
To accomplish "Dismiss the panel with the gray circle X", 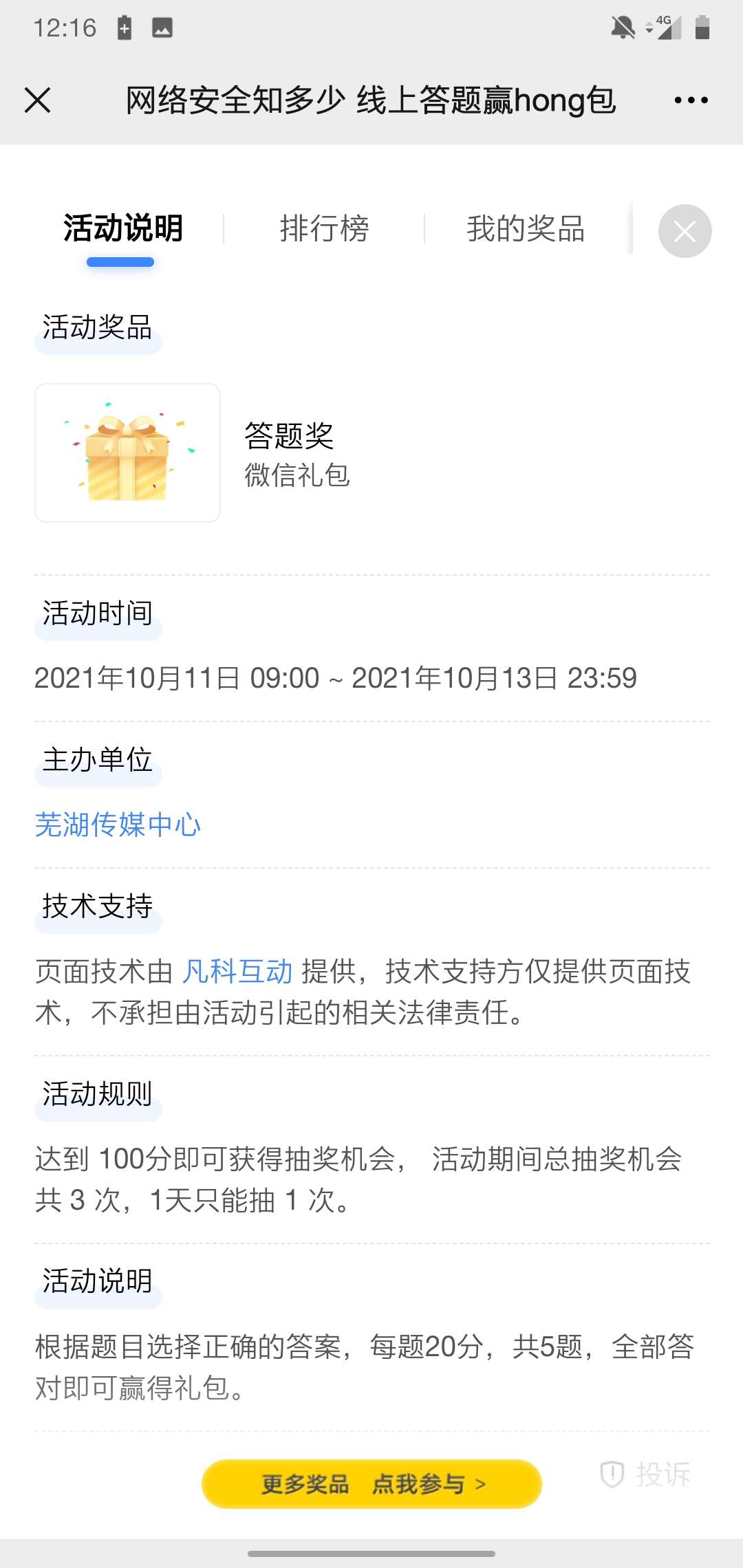I will pyautogui.click(x=685, y=231).
